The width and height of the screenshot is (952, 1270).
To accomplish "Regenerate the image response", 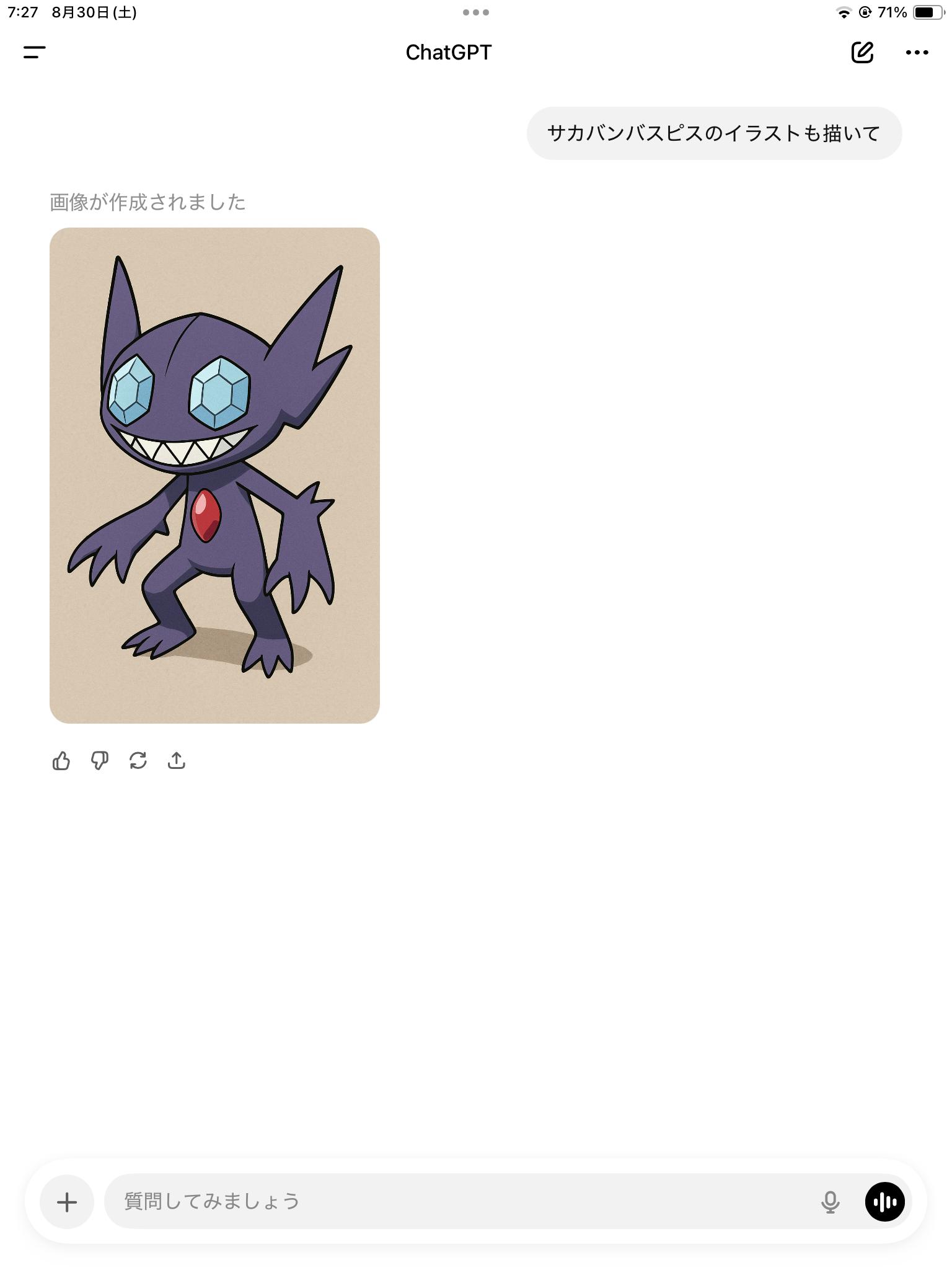I will [138, 760].
